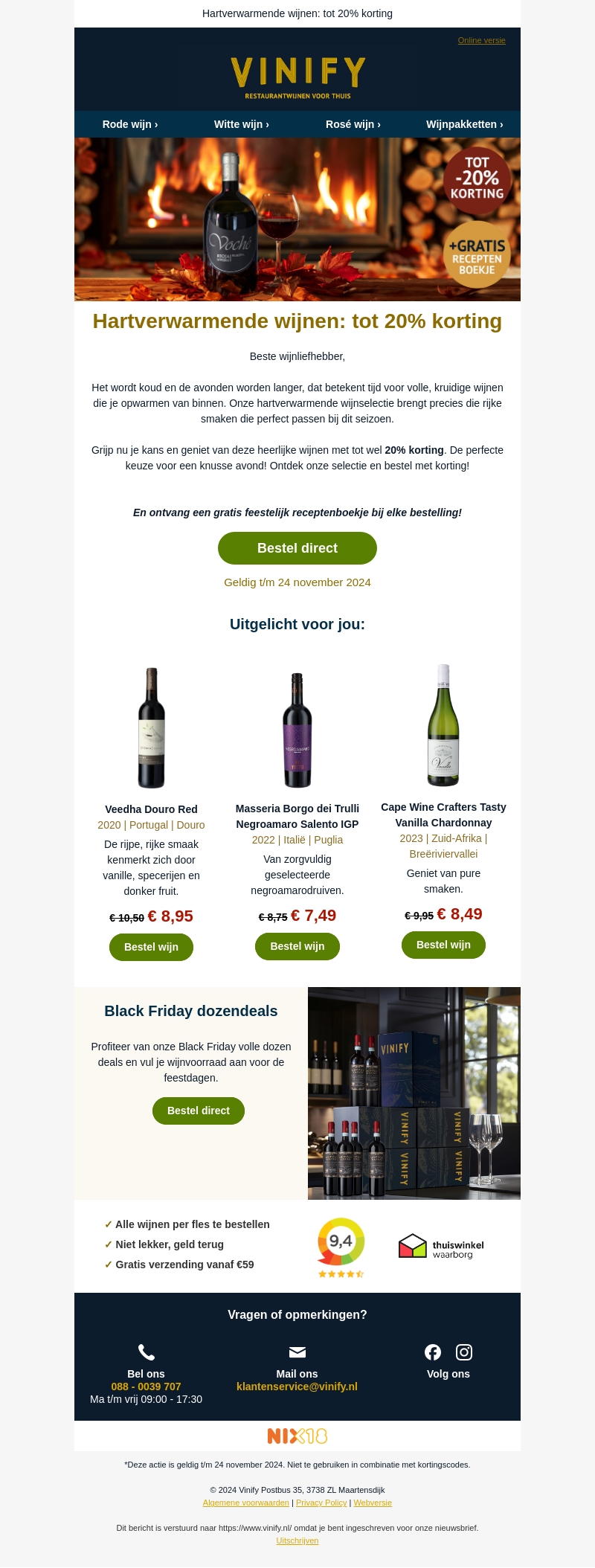Open Algemene voorwaarden link
The image size is (595, 1568).
coord(245,1503)
